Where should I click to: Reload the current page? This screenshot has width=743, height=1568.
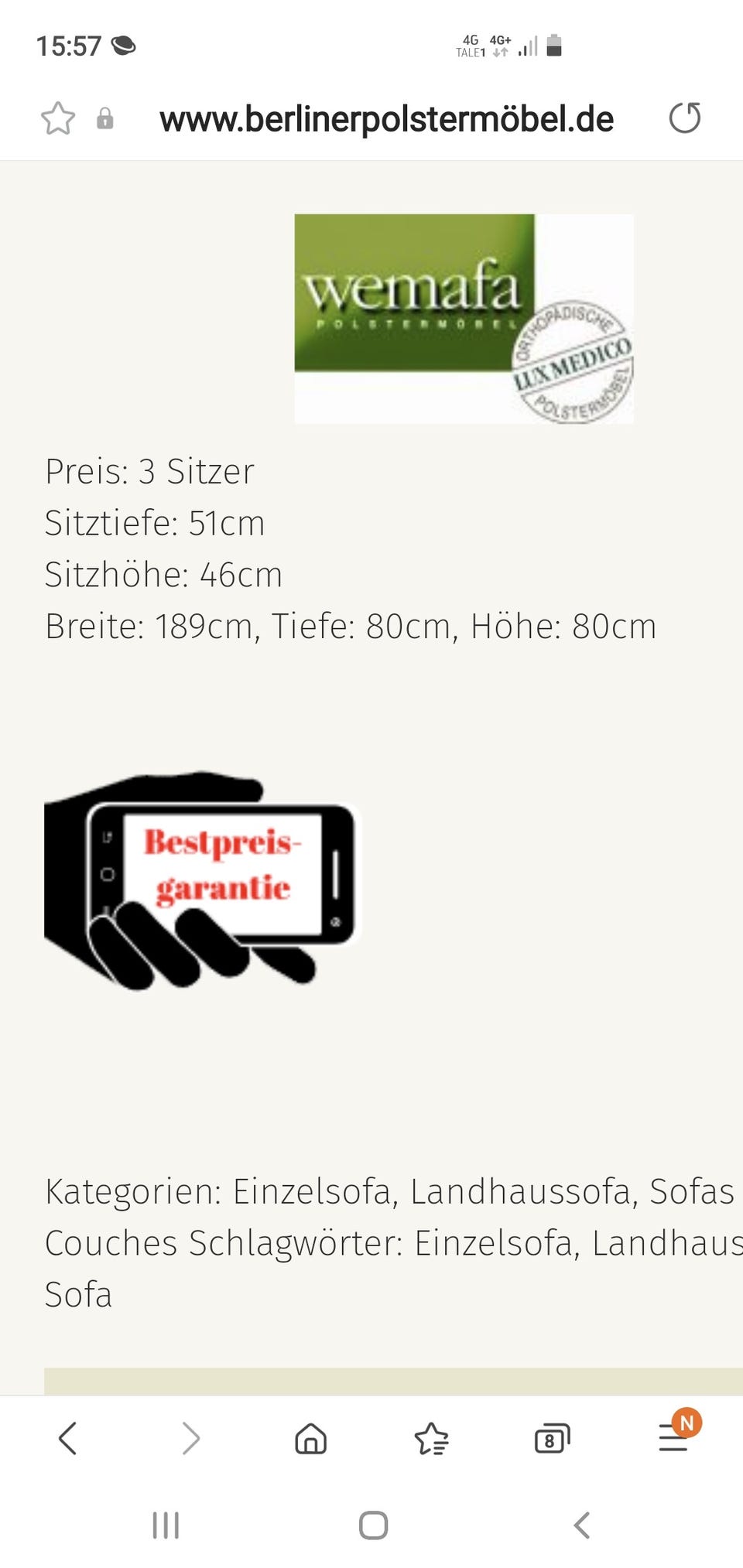[x=684, y=118]
